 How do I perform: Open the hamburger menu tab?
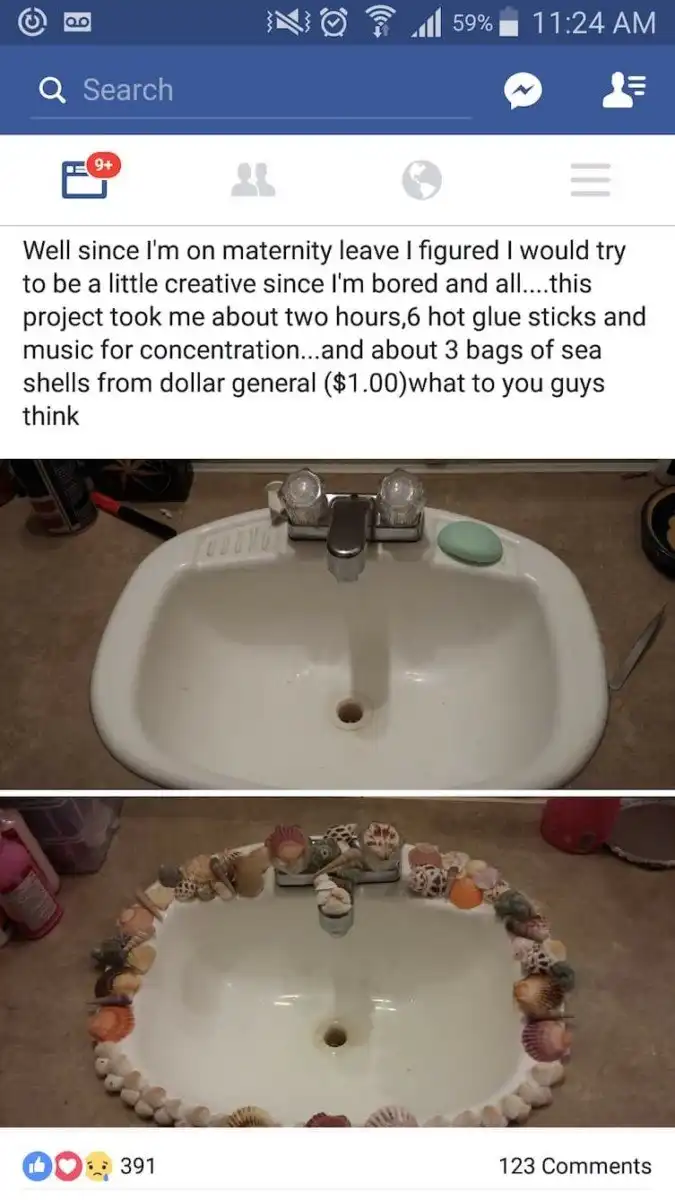[x=590, y=180]
